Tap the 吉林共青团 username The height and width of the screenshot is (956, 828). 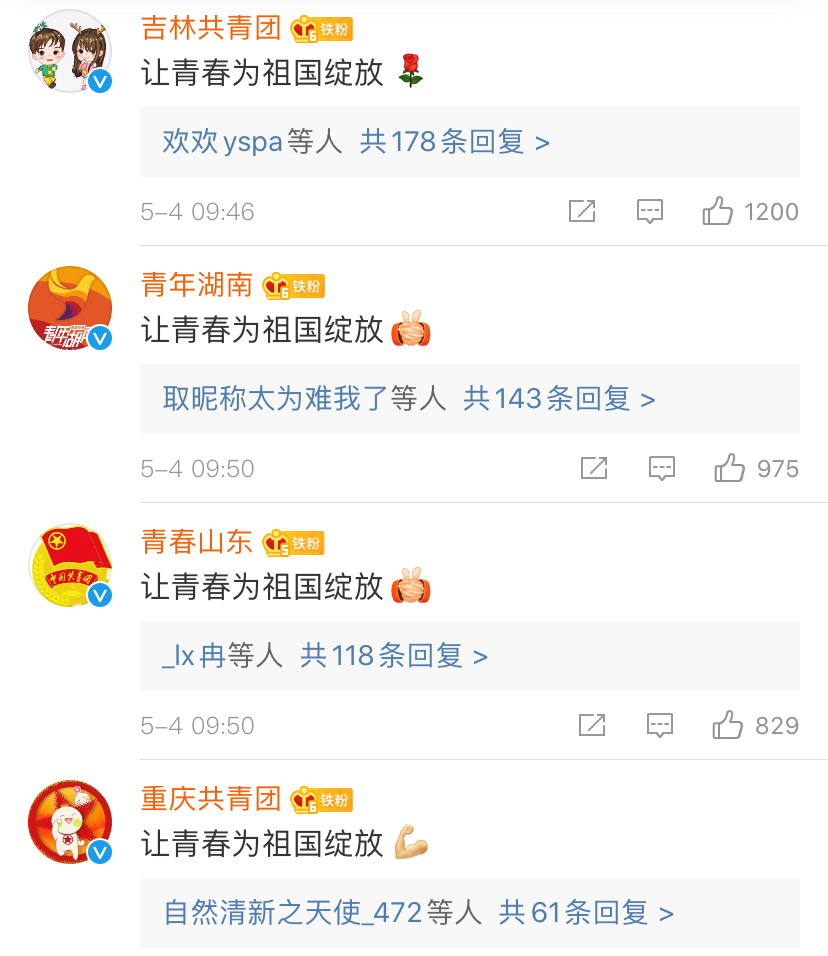click(211, 29)
